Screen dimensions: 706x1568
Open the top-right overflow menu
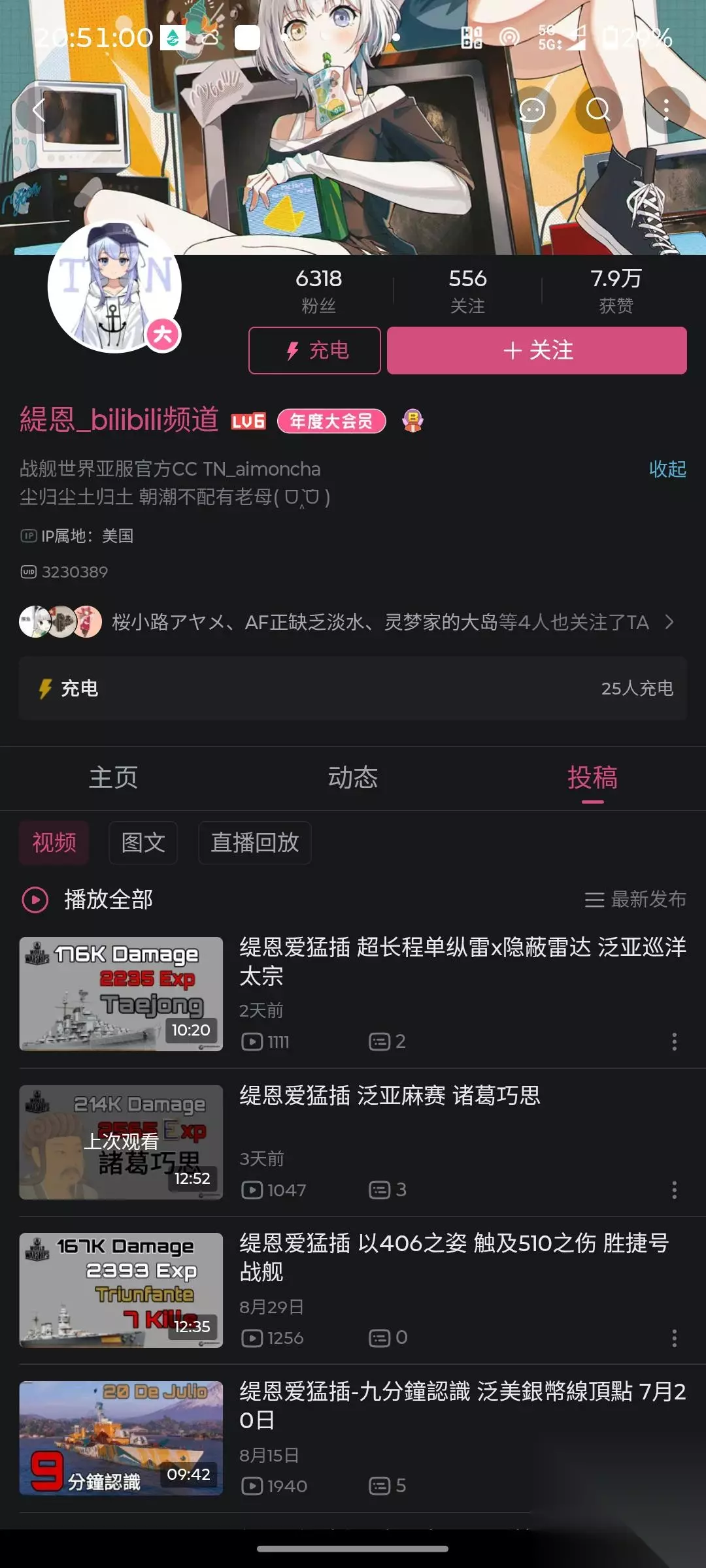666,110
